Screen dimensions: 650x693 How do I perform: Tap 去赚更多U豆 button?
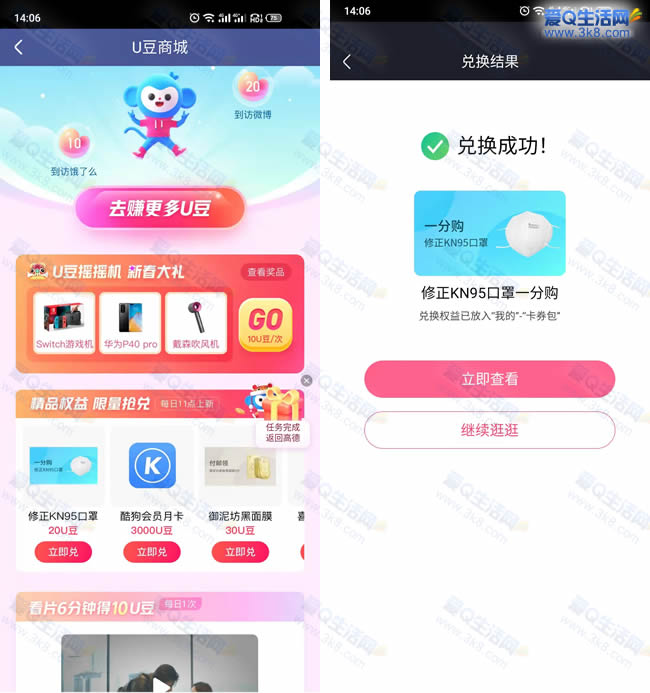click(160, 208)
